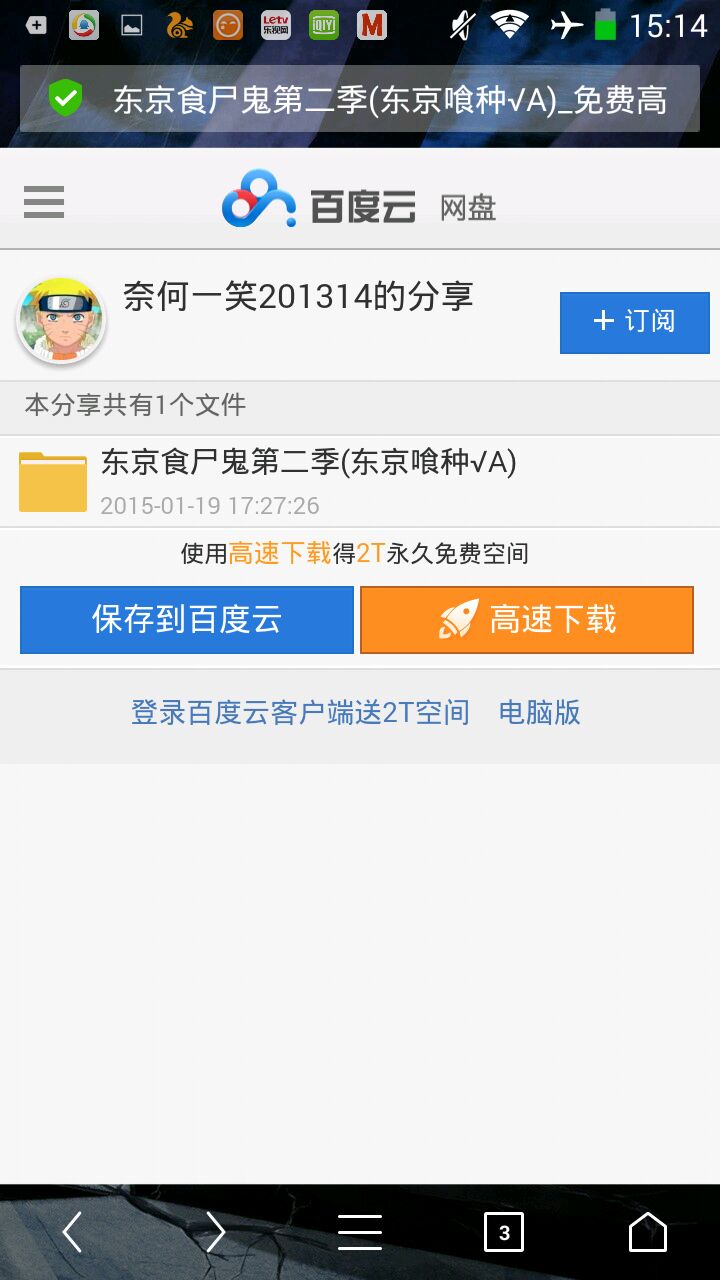Image resolution: width=720 pixels, height=1280 pixels.
Task: Open the browser menu in the bottom toolbar
Action: [x=360, y=1232]
